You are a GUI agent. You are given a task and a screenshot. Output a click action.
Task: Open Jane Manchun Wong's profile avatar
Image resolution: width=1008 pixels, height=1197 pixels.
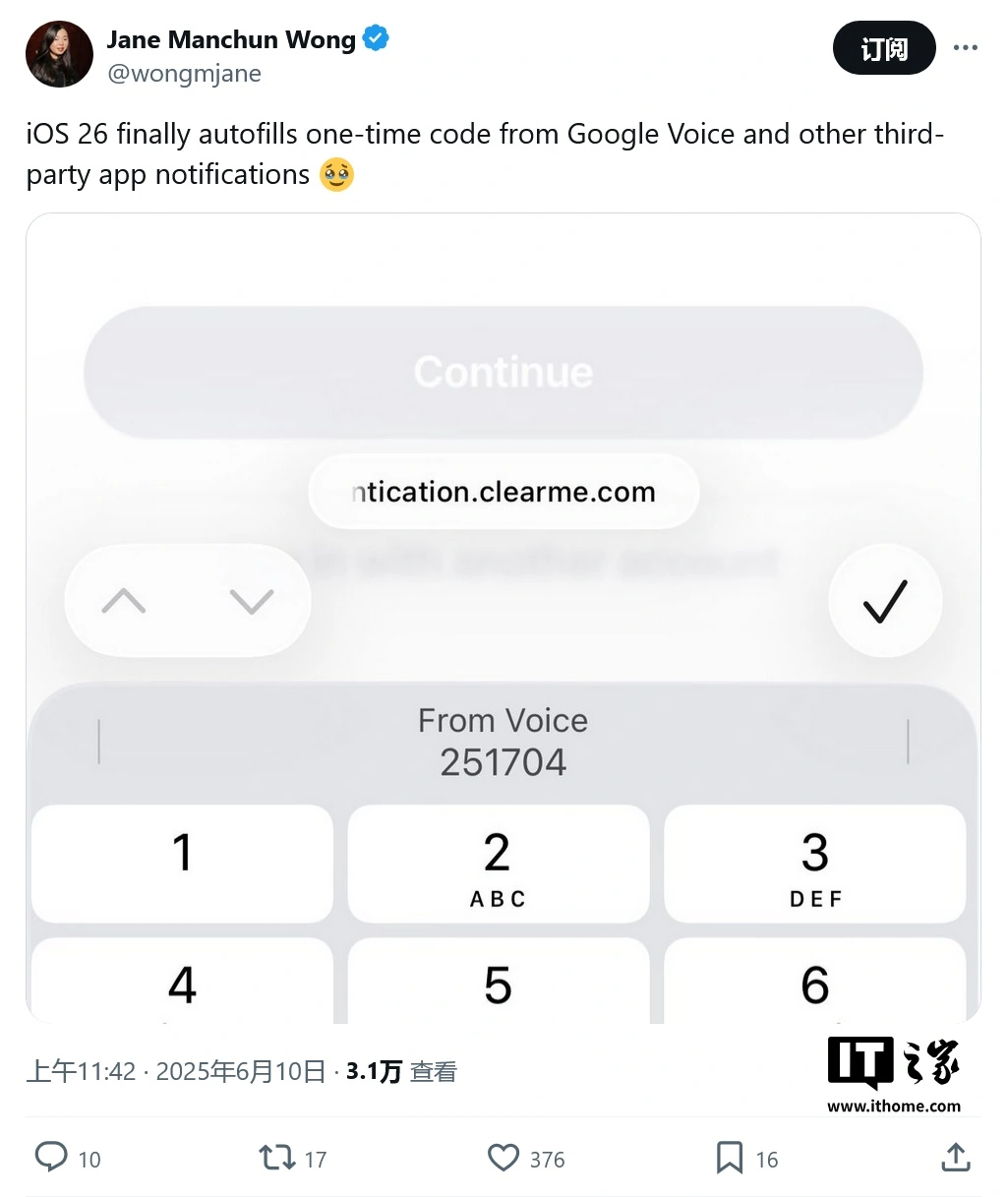[59, 55]
